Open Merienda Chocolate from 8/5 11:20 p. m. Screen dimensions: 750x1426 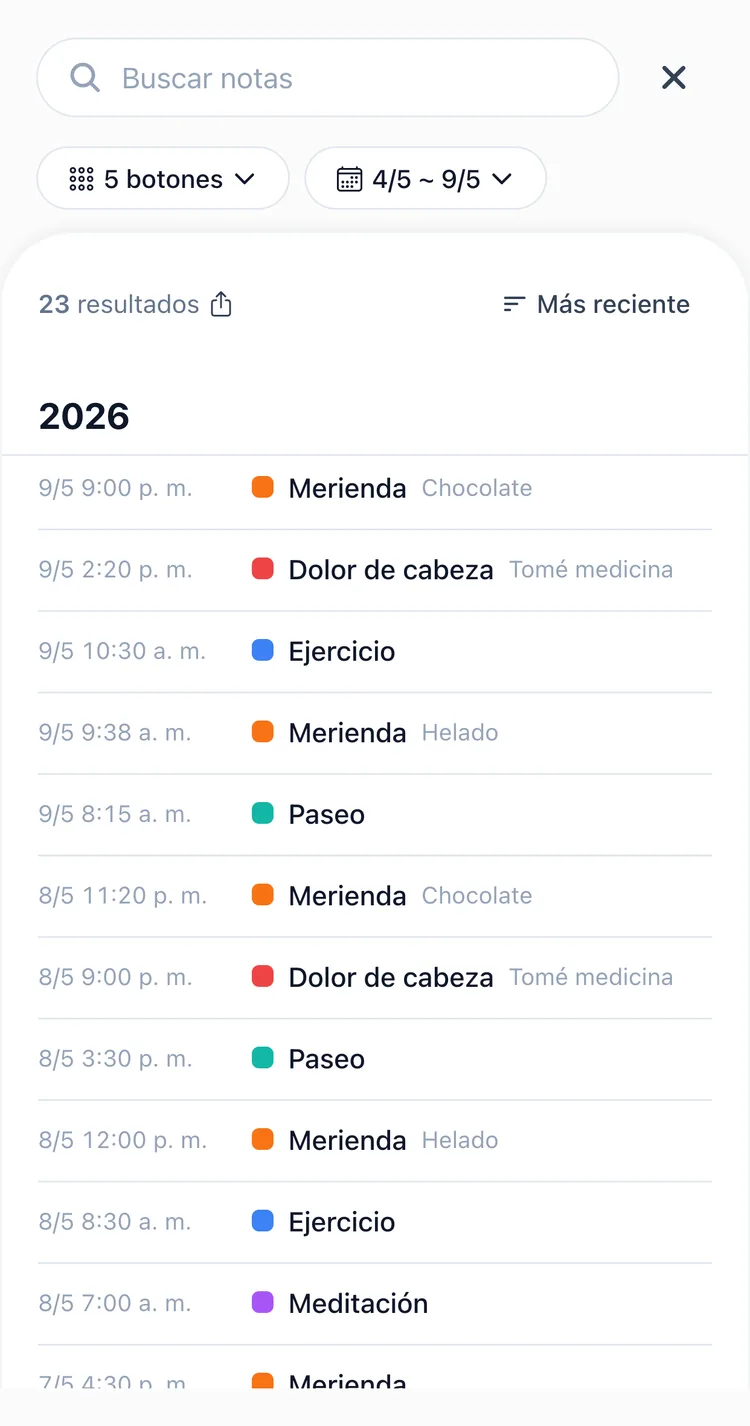click(x=375, y=896)
